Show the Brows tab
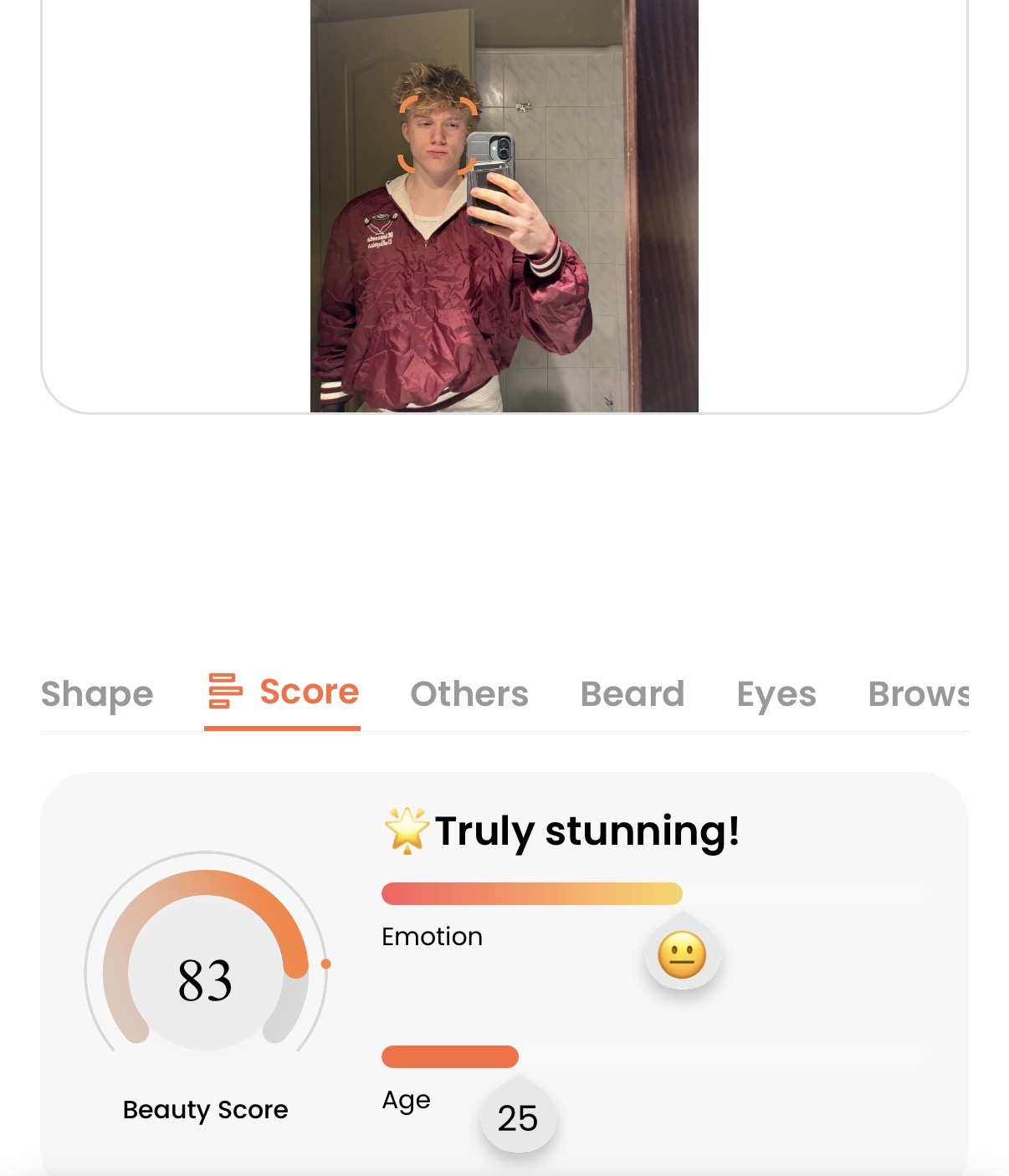1009x1176 pixels. tap(918, 694)
